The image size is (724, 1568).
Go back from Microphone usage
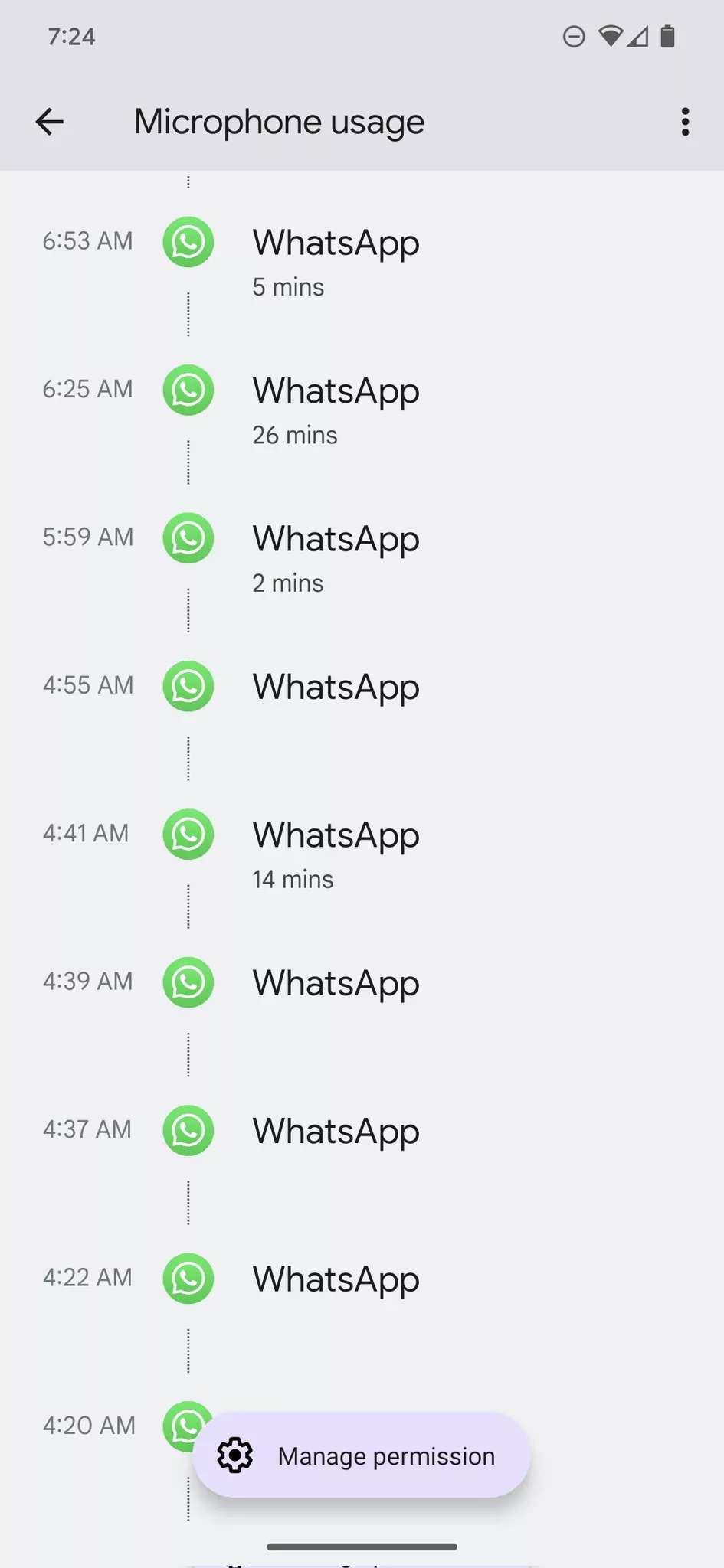click(x=50, y=122)
